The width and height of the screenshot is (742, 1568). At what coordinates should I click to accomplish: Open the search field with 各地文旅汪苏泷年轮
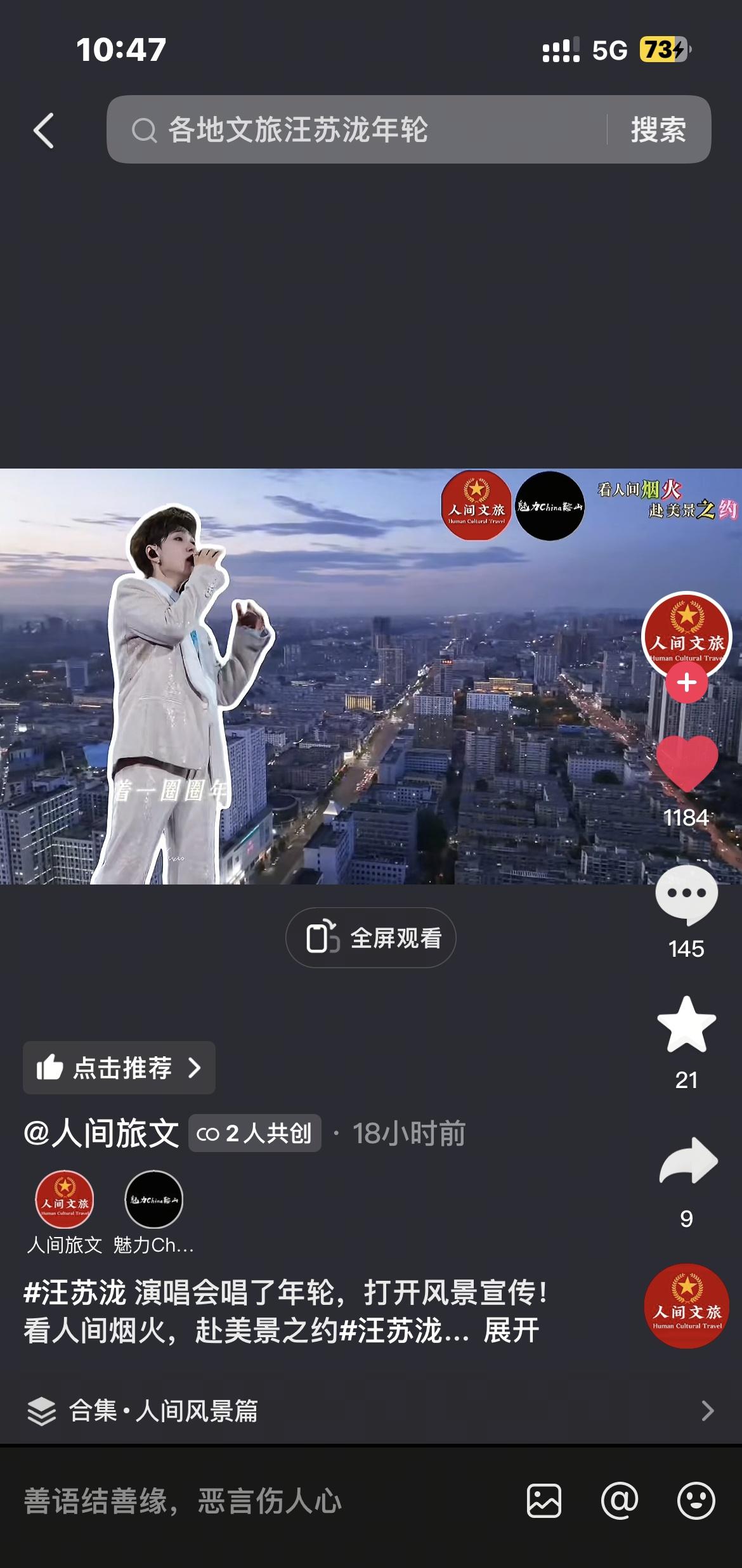[x=355, y=130]
